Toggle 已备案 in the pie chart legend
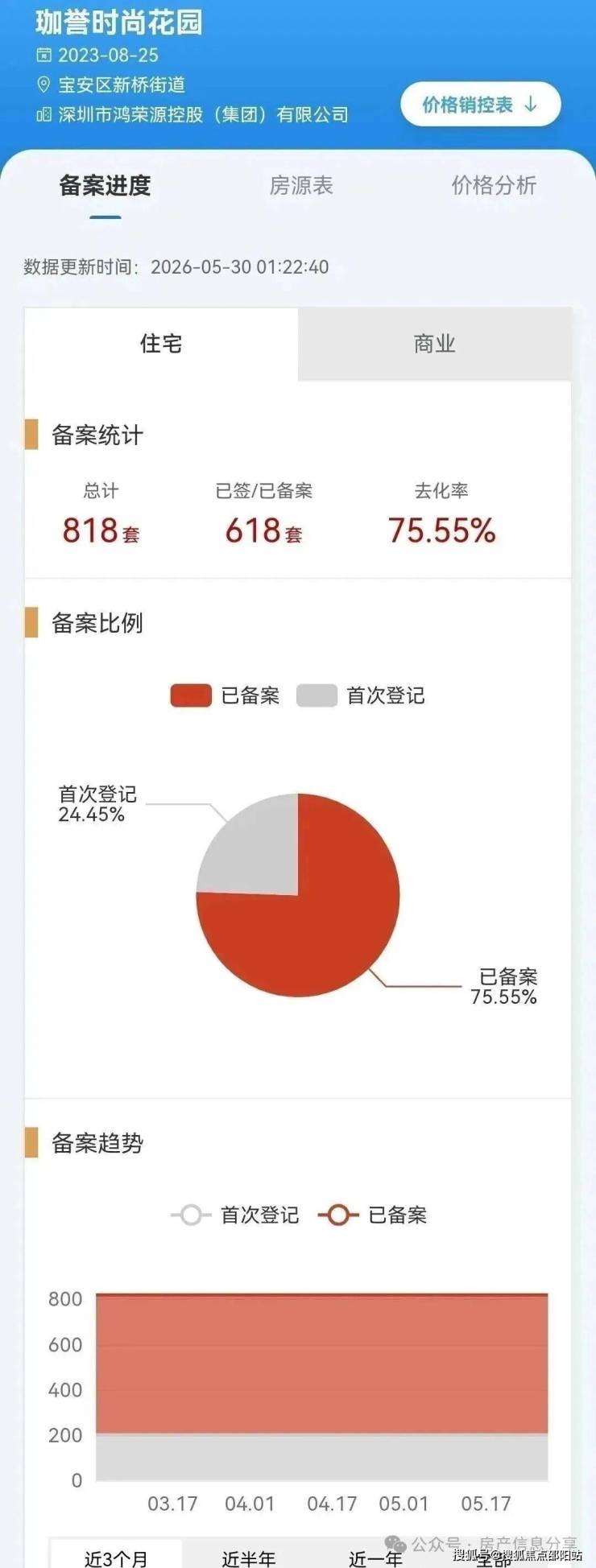Image resolution: width=596 pixels, height=1568 pixels. pos(225,695)
